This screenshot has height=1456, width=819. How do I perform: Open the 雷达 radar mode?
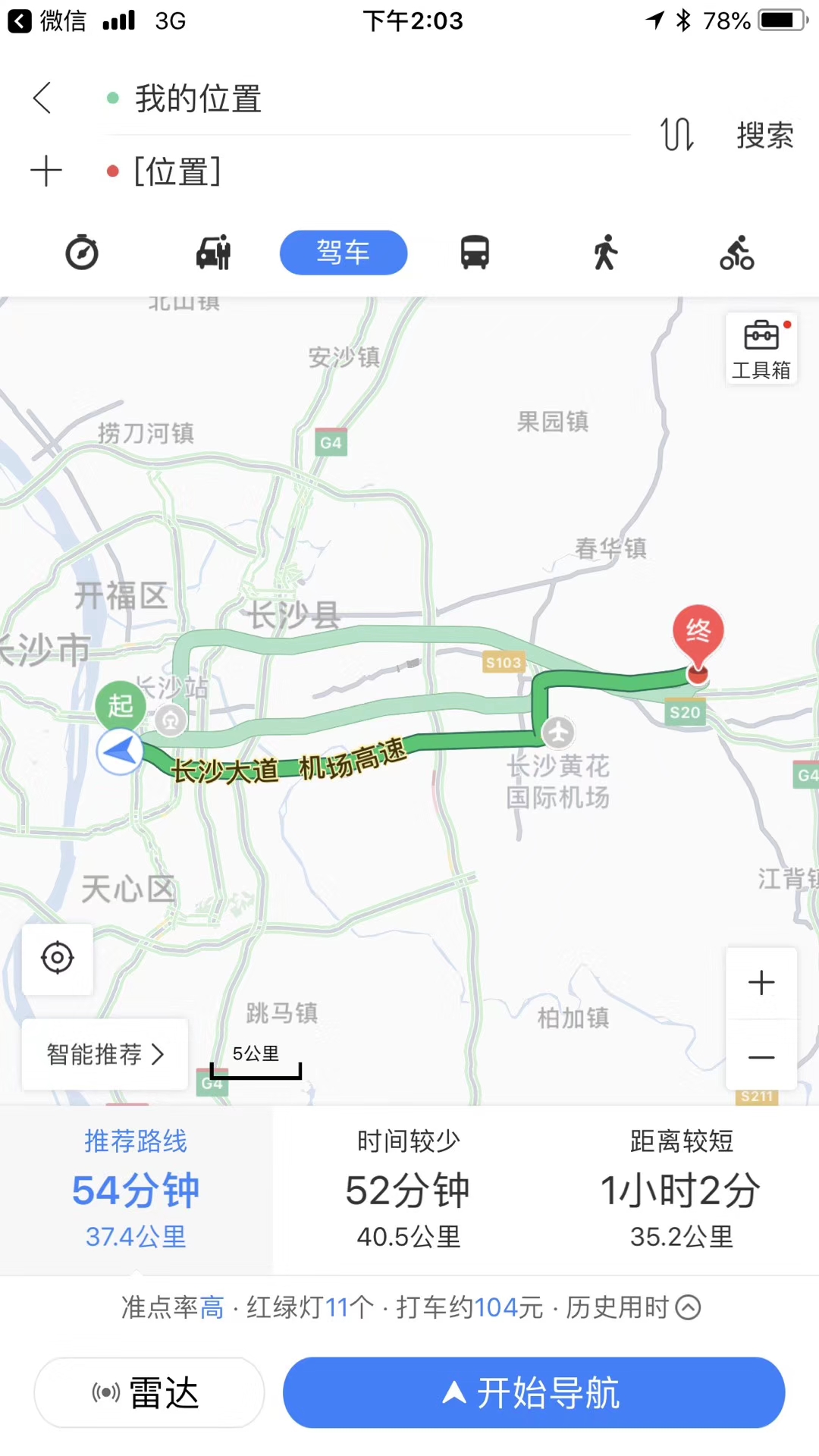149,1392
